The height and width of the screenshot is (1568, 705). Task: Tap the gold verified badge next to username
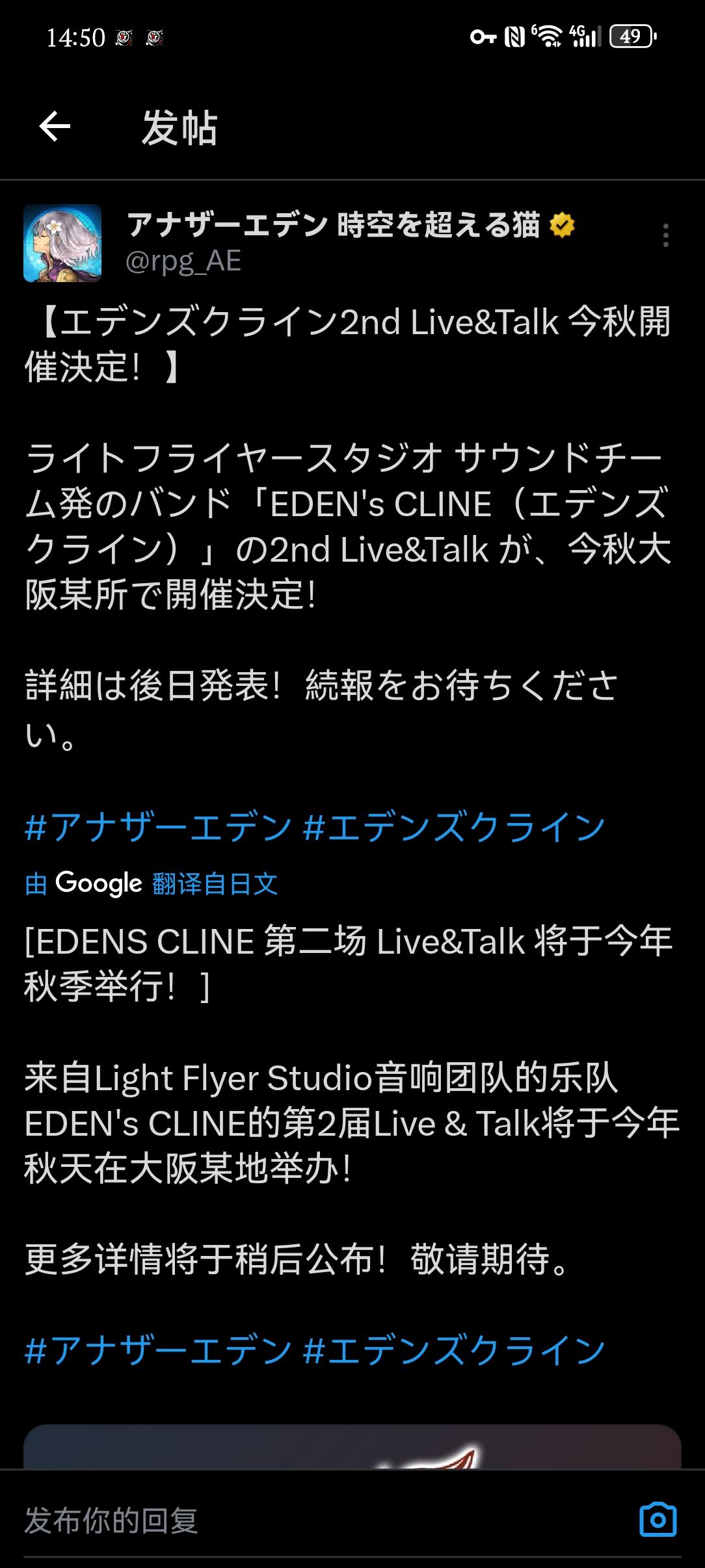tap(563, 226)
